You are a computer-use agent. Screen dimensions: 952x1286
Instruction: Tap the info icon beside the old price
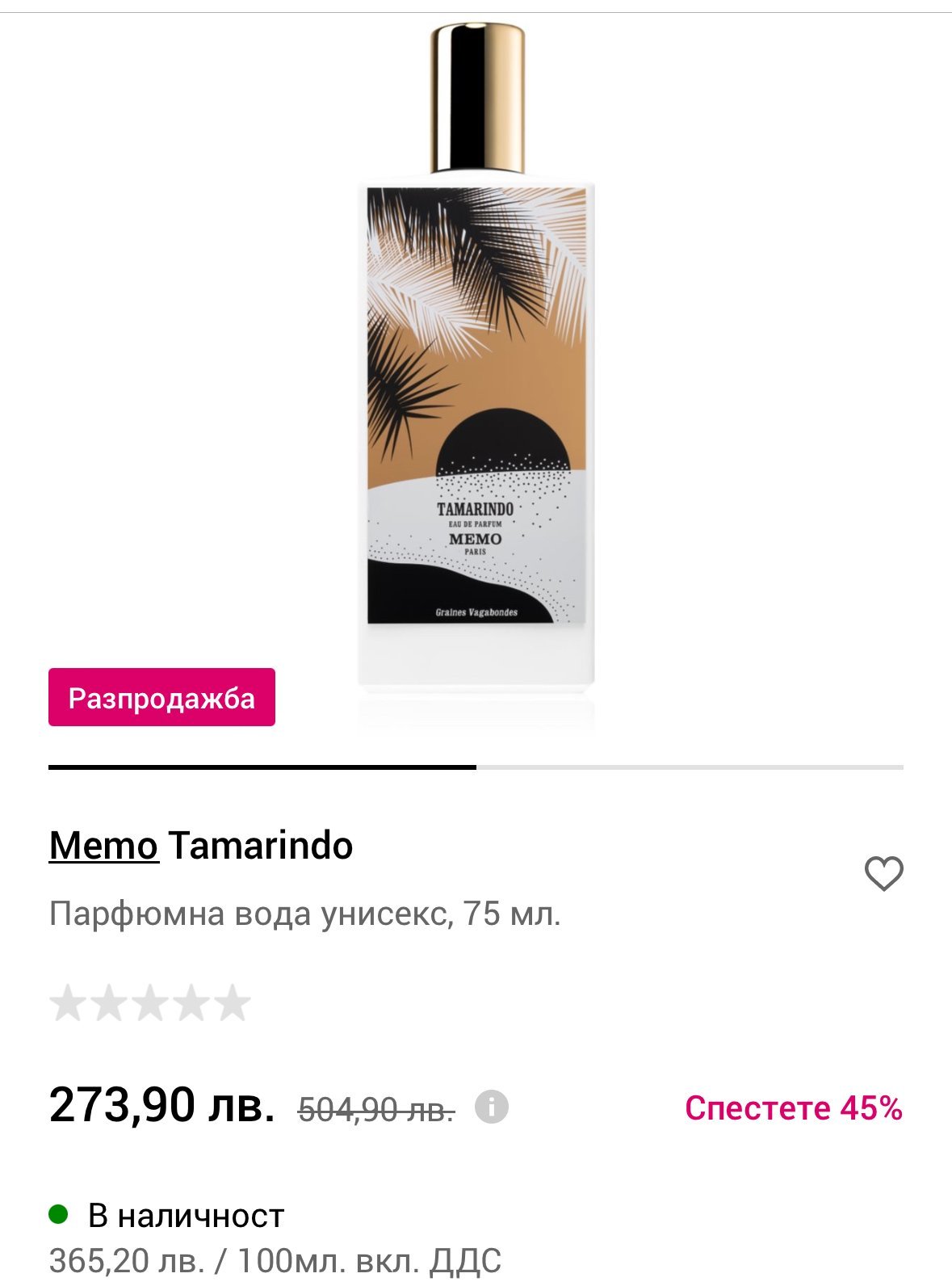pyautogui.click(x=491, y=1107)
